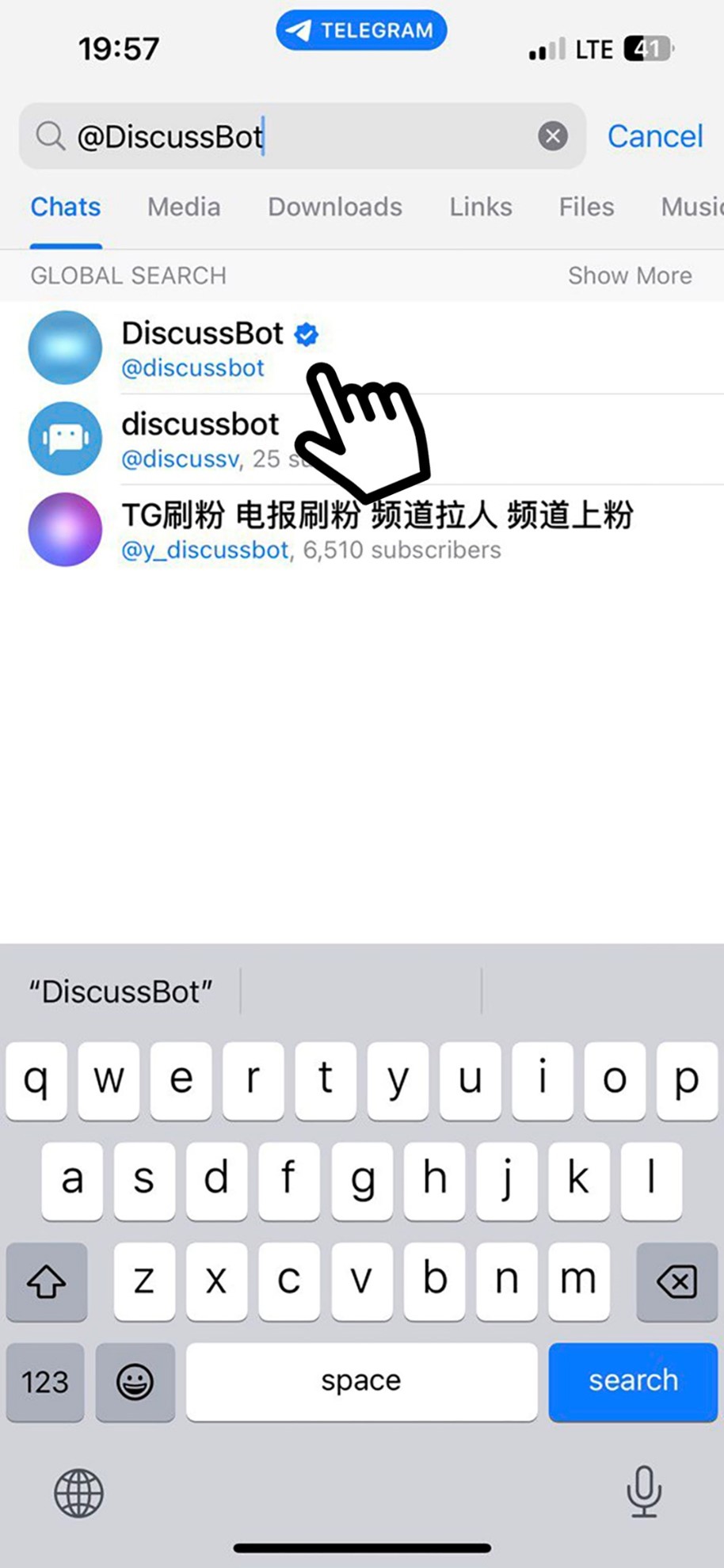The height and width of the screenshot is (1568, 724).
Task: Open the verified DiscussBot result
Action: tap(202, 347)
